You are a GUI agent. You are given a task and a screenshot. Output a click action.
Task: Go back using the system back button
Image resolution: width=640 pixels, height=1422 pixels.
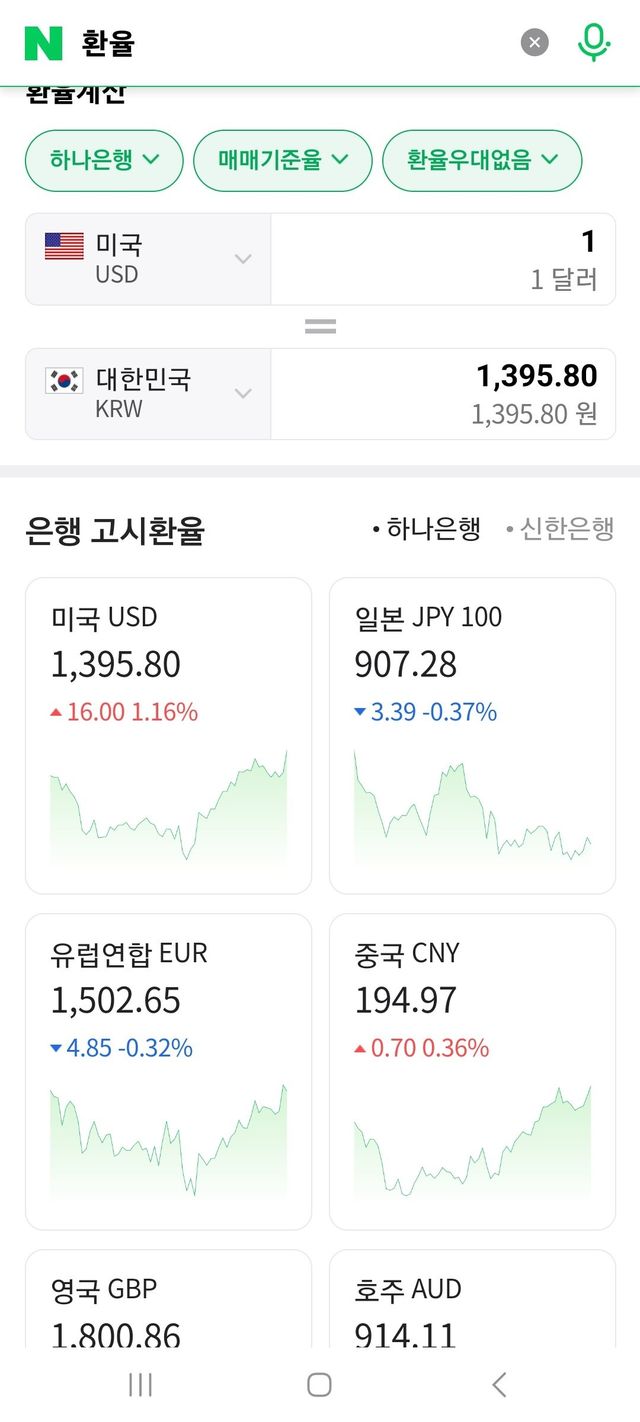499,1385
